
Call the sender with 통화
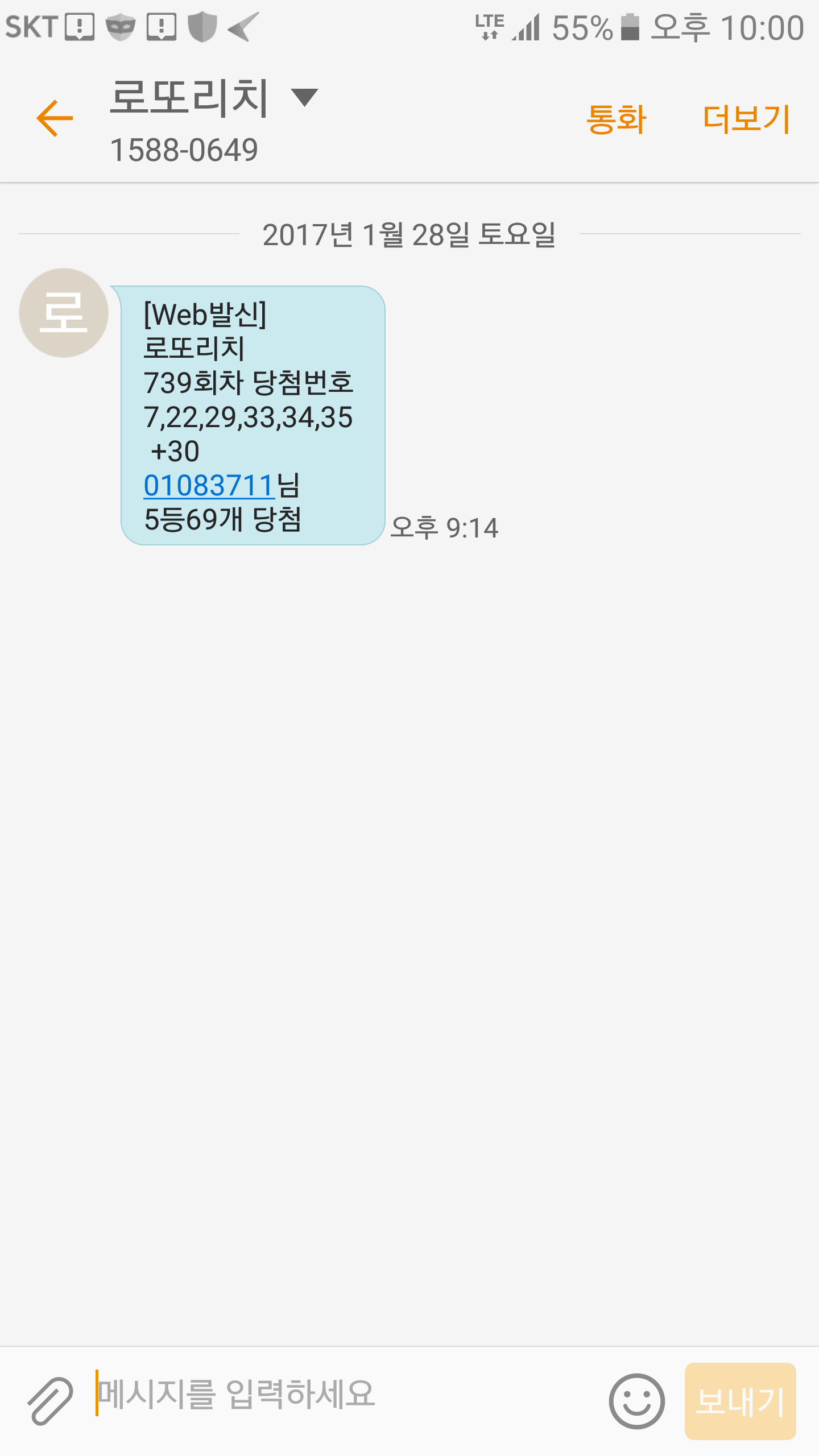coord(617,119)
